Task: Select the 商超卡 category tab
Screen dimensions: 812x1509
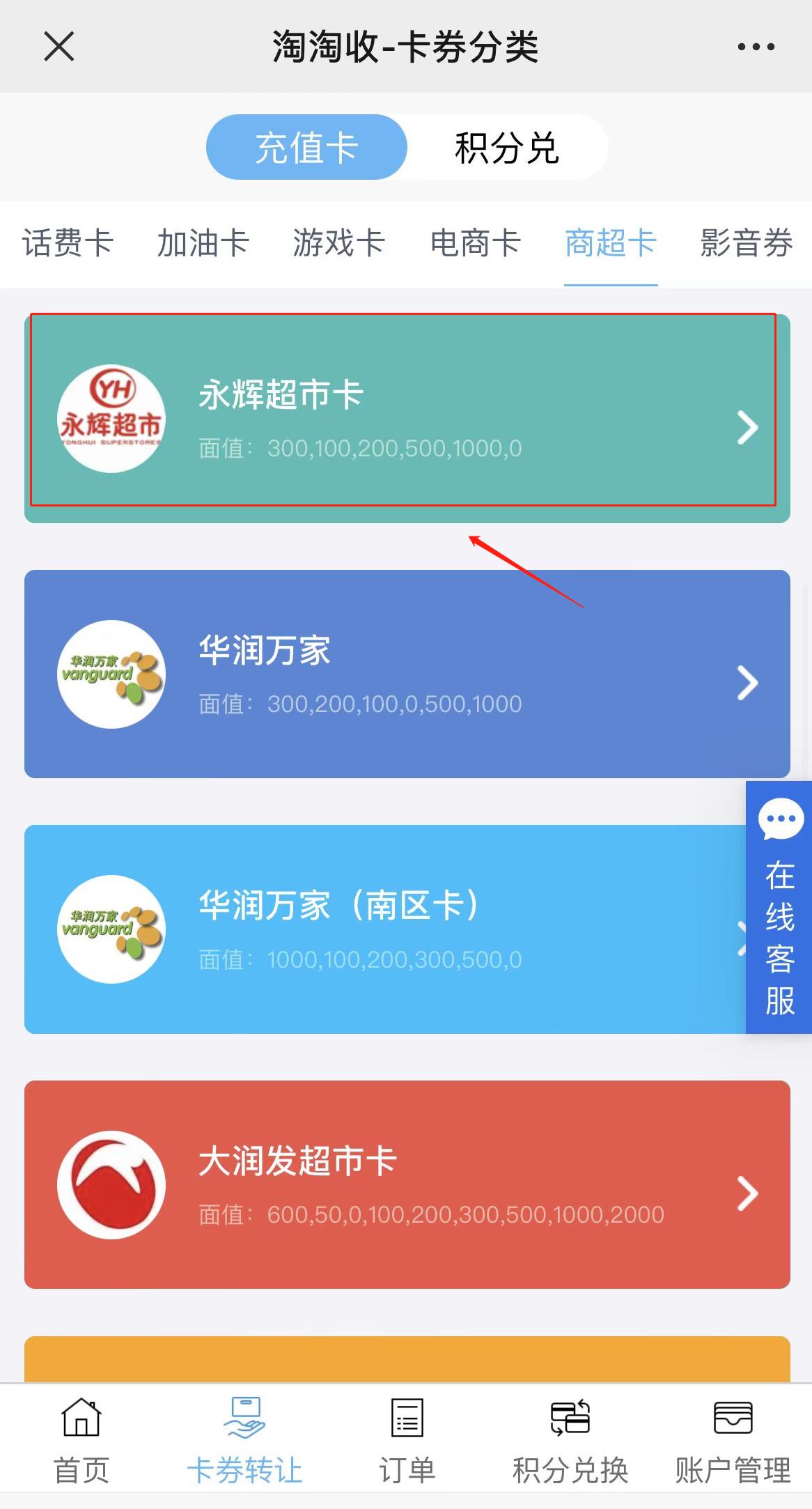Action: pyautogui.click(x=611, y=243)
